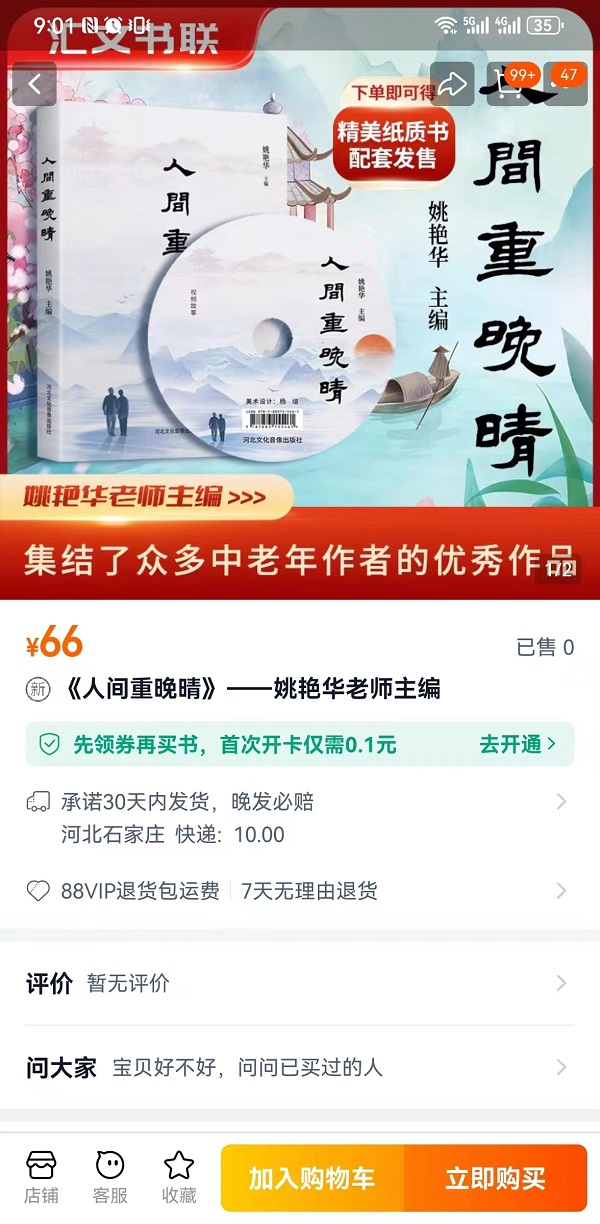Share this book listing
Image resolution: width=600 pixels, height=1224 pixels.
(452, 84)
